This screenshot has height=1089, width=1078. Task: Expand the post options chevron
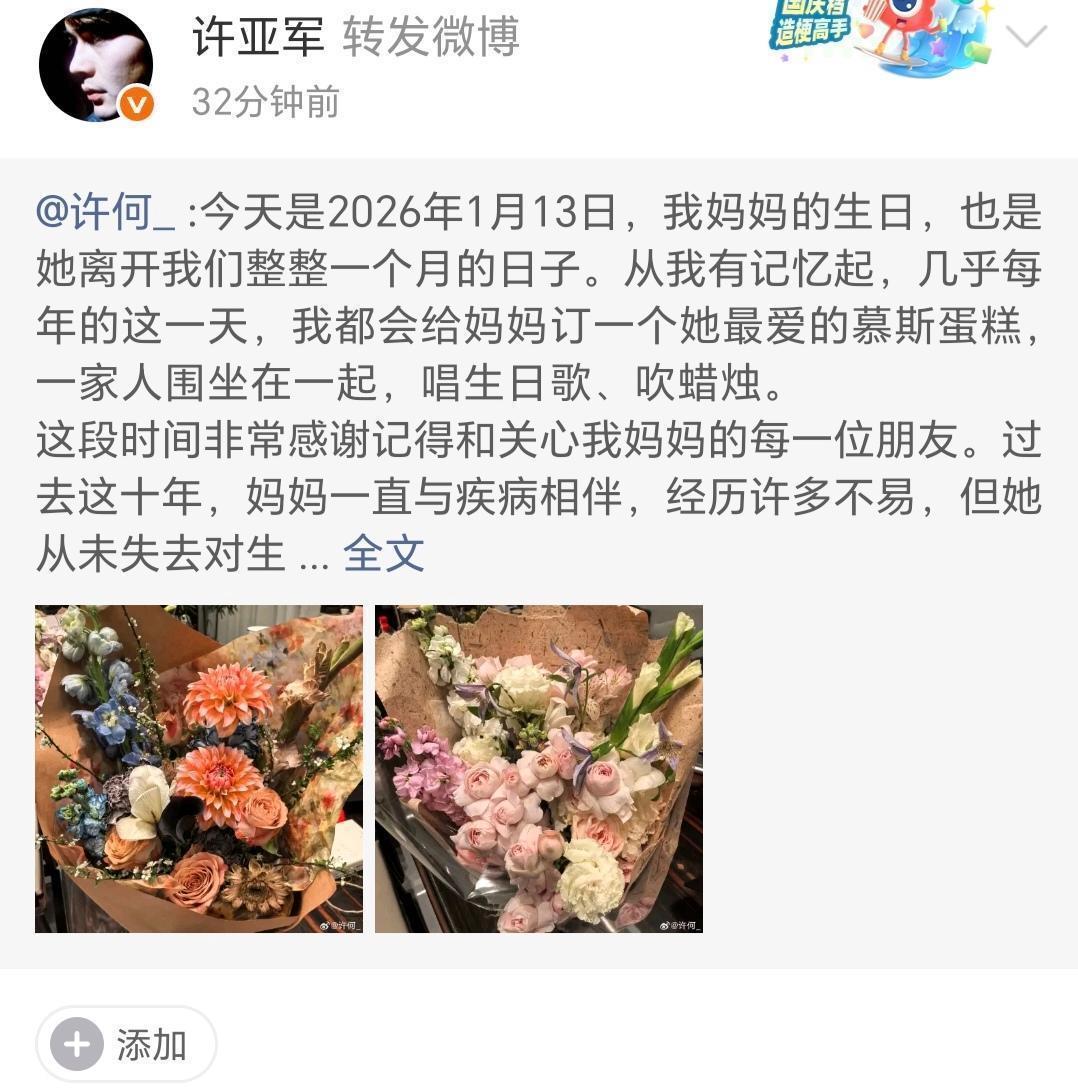[x=1025, y=38]
